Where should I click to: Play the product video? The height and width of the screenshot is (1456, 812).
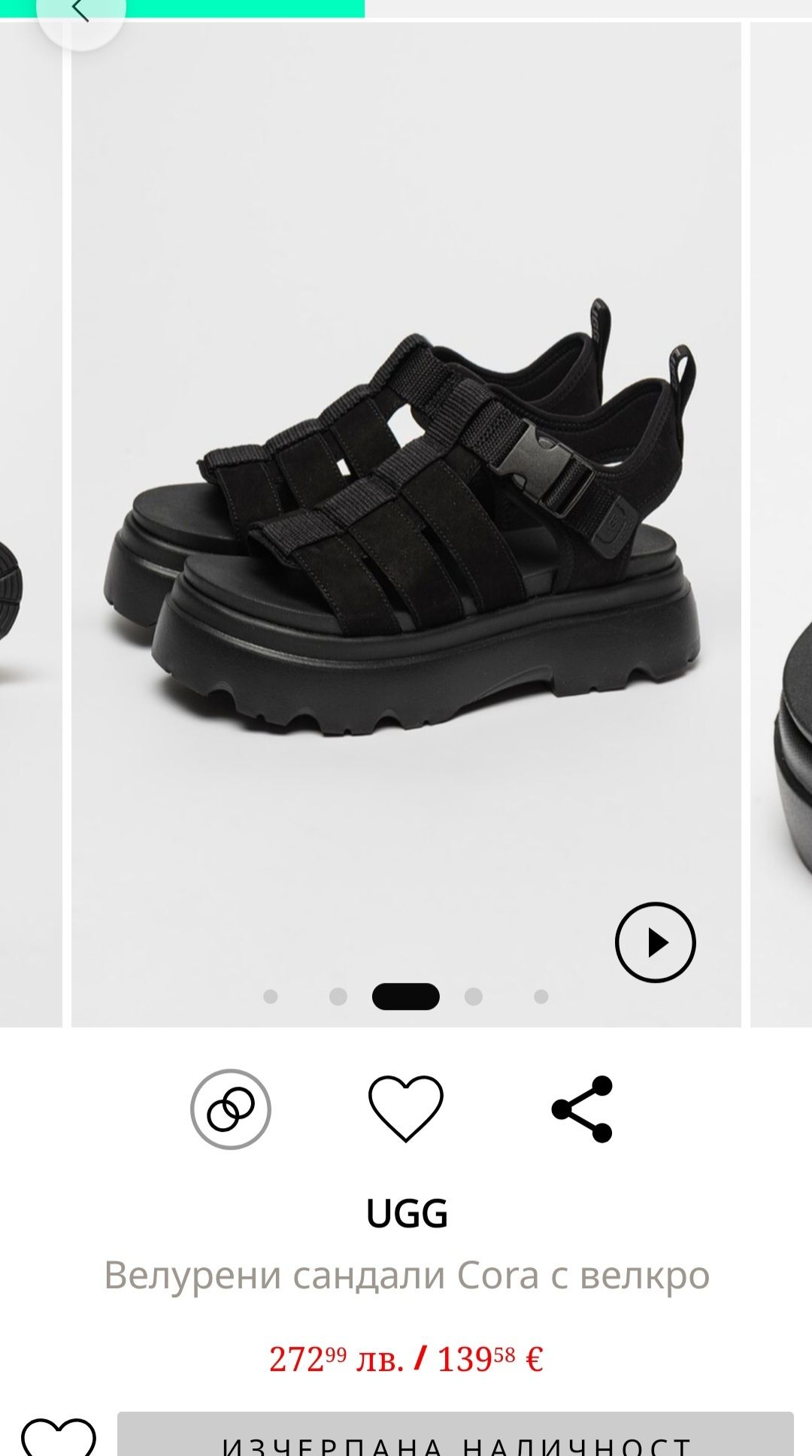(x=655, y=942)
